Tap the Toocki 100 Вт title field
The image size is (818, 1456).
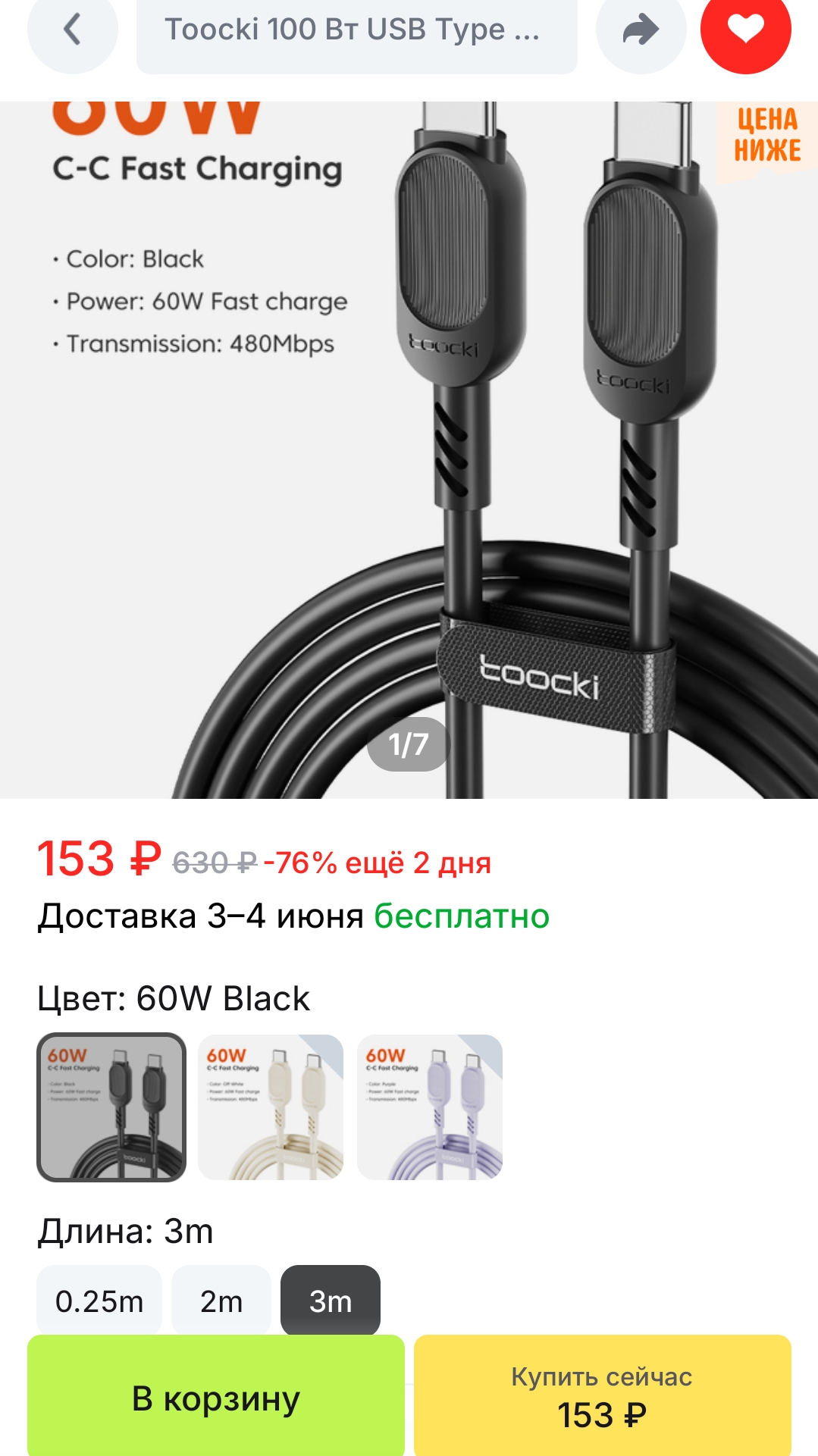click(x=356, y=30)
